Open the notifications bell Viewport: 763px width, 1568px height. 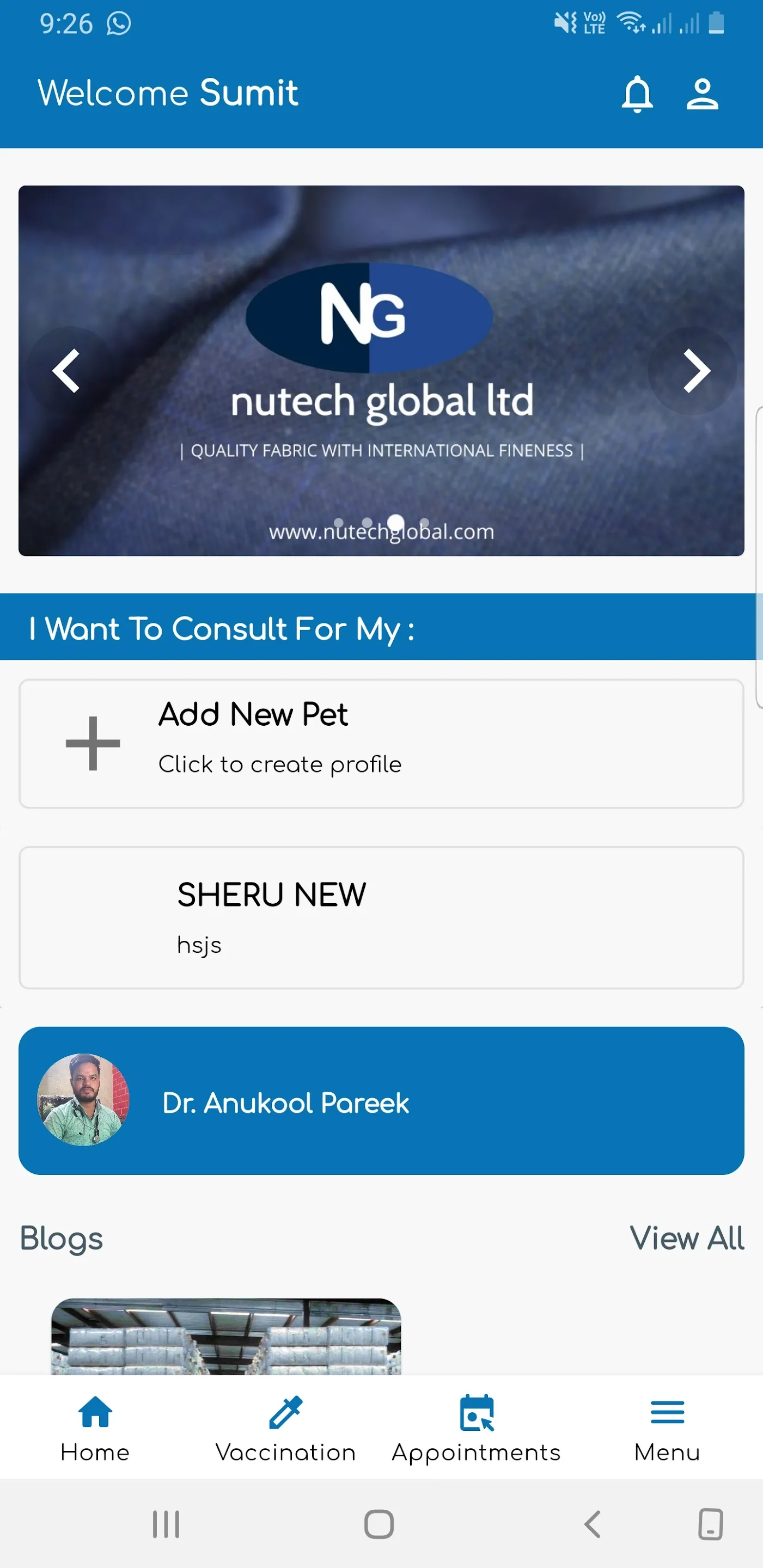point(637,94)
